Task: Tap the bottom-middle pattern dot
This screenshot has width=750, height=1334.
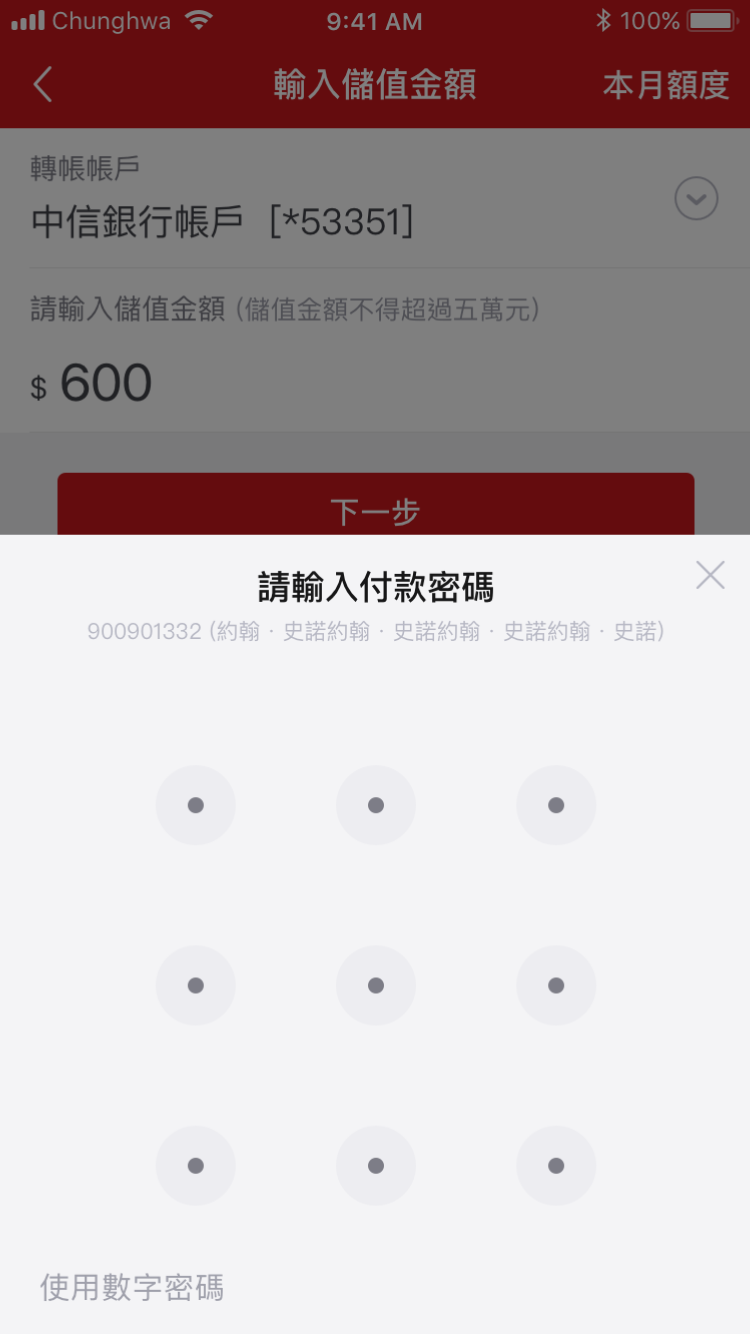Action: click(376, 1165)
